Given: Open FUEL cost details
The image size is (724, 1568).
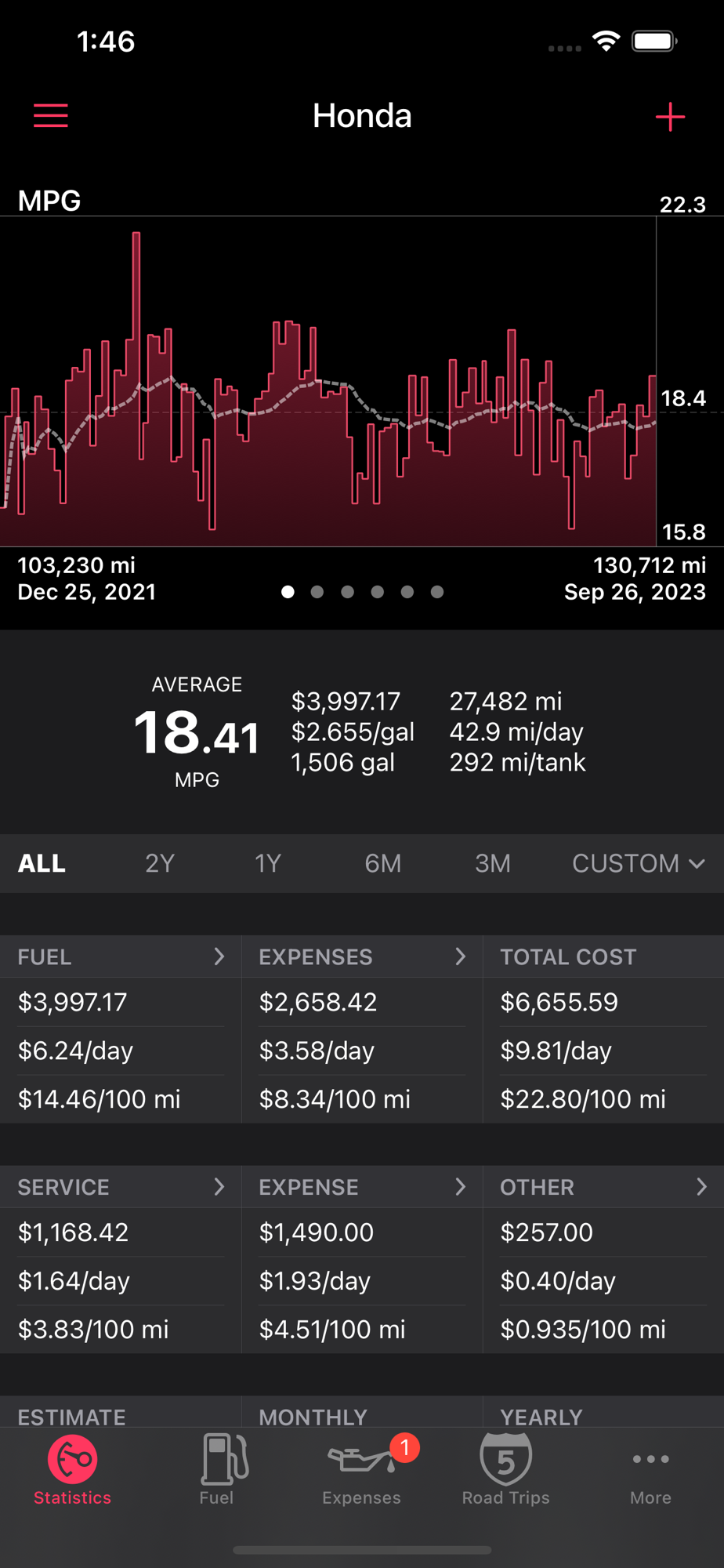Looking at the screenshot, I should point(121,956).
